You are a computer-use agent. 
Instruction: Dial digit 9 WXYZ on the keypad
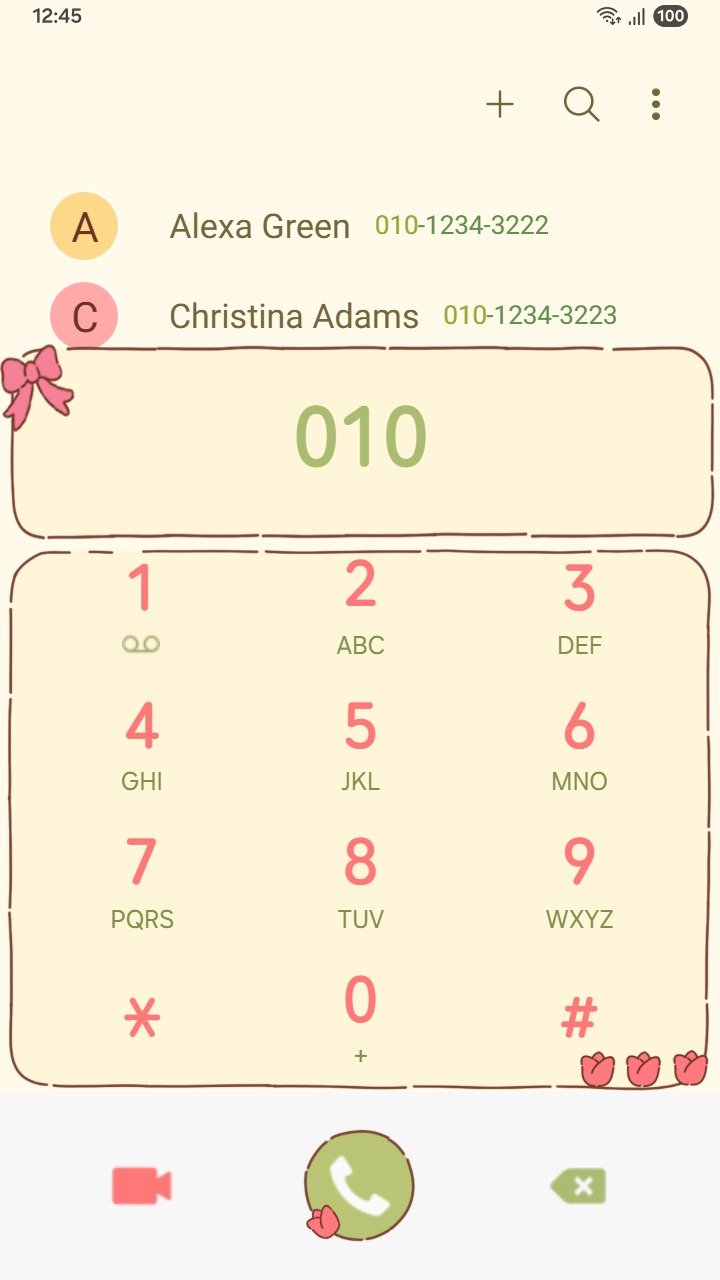pyautogui.click(x=579, y=881)
